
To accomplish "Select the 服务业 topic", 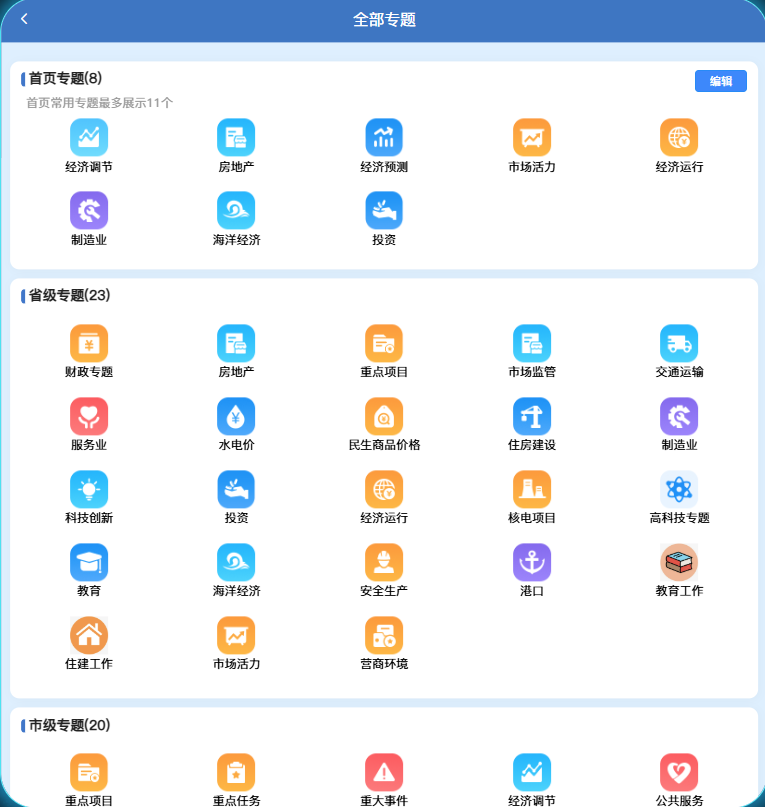I will point(89,417).
